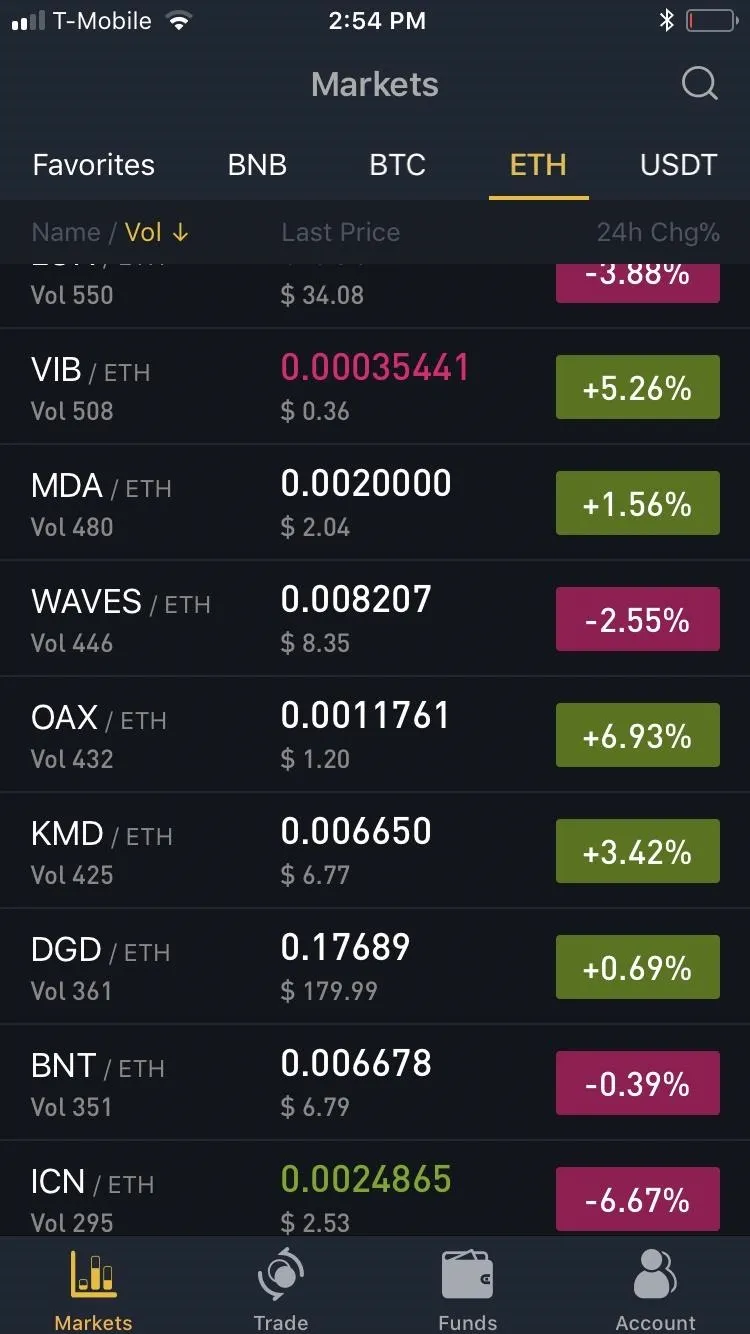
Task: Open the DGD / ETH pair
Action: click(375, 967)
